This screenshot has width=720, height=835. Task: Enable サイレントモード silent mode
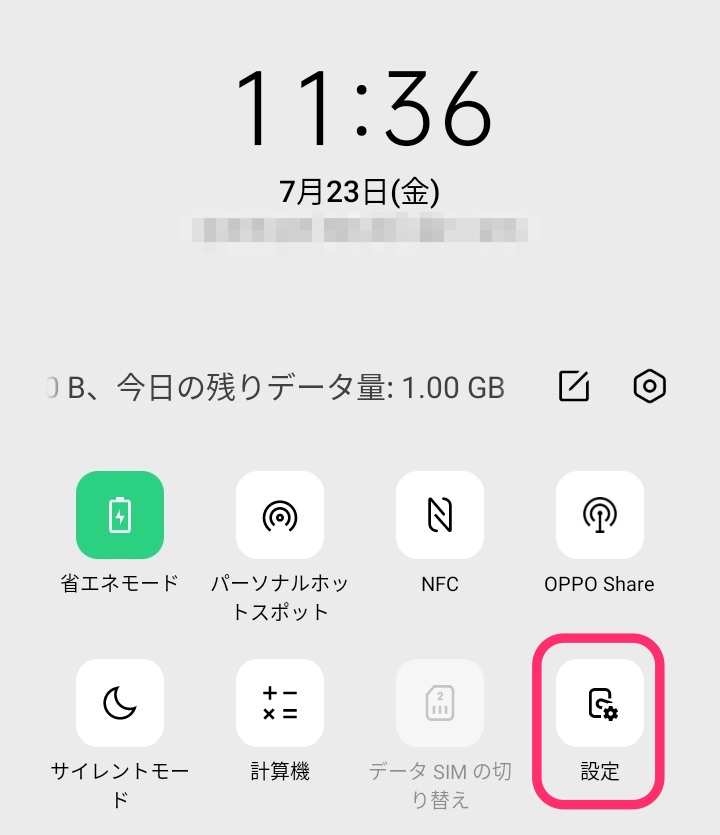coord(120,703)
